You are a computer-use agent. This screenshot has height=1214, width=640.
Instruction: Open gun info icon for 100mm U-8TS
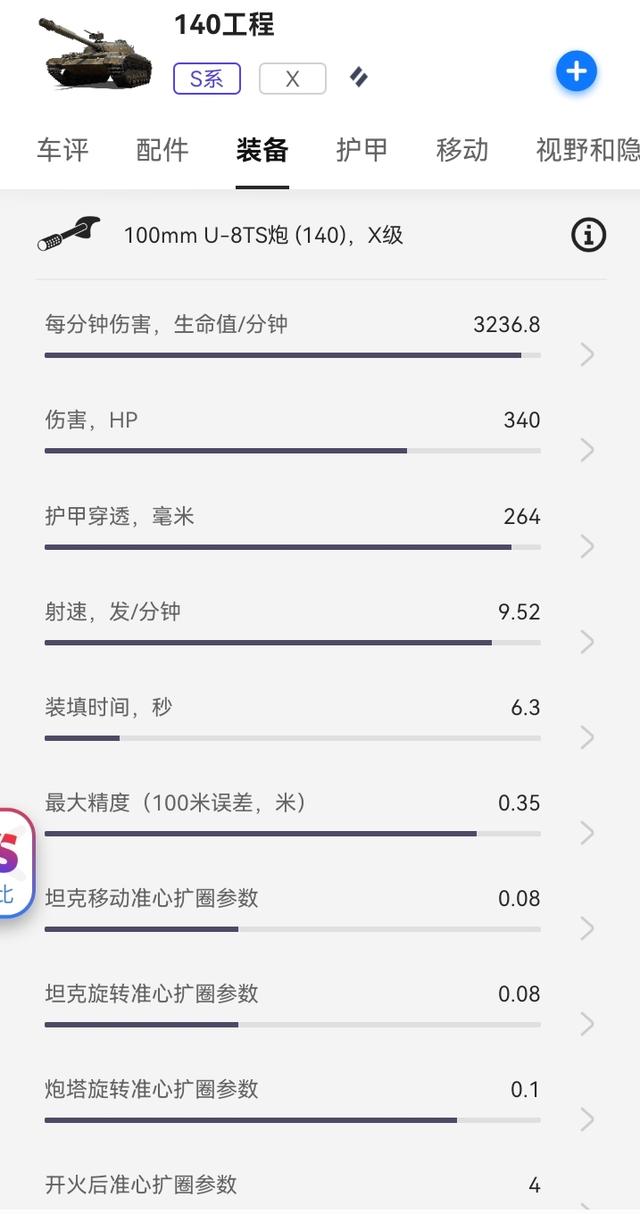pyautogui.click(x=588, y=236)
